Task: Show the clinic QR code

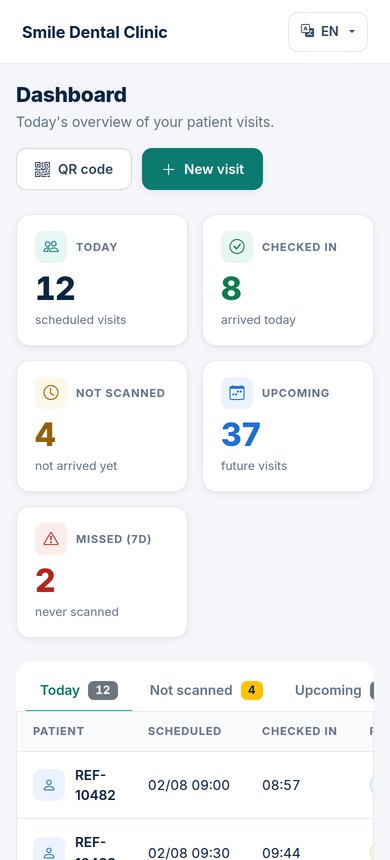Action: point(74,169)
